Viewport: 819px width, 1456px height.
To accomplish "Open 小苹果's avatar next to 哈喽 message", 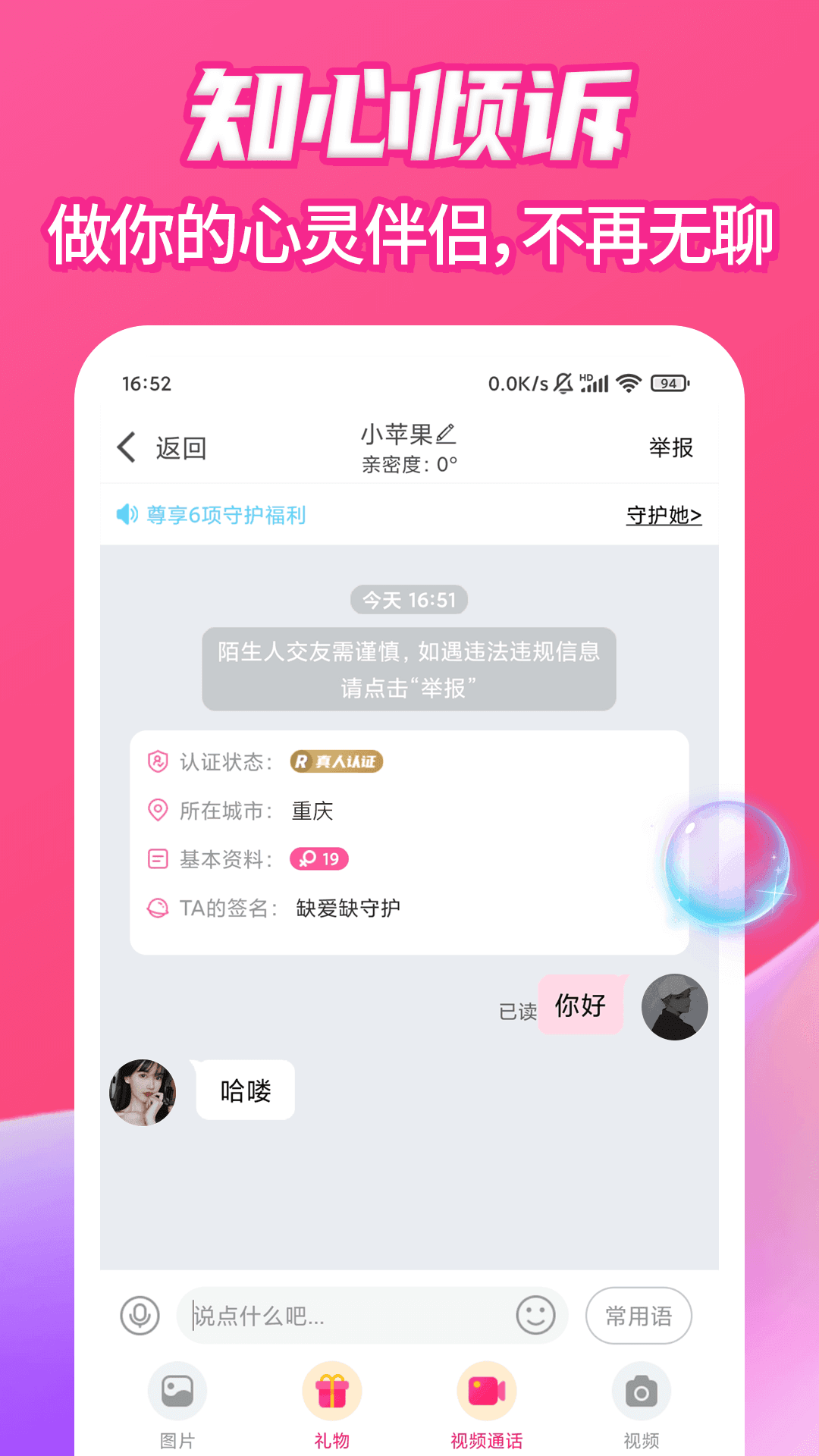I will click(x=143, y=1090).
